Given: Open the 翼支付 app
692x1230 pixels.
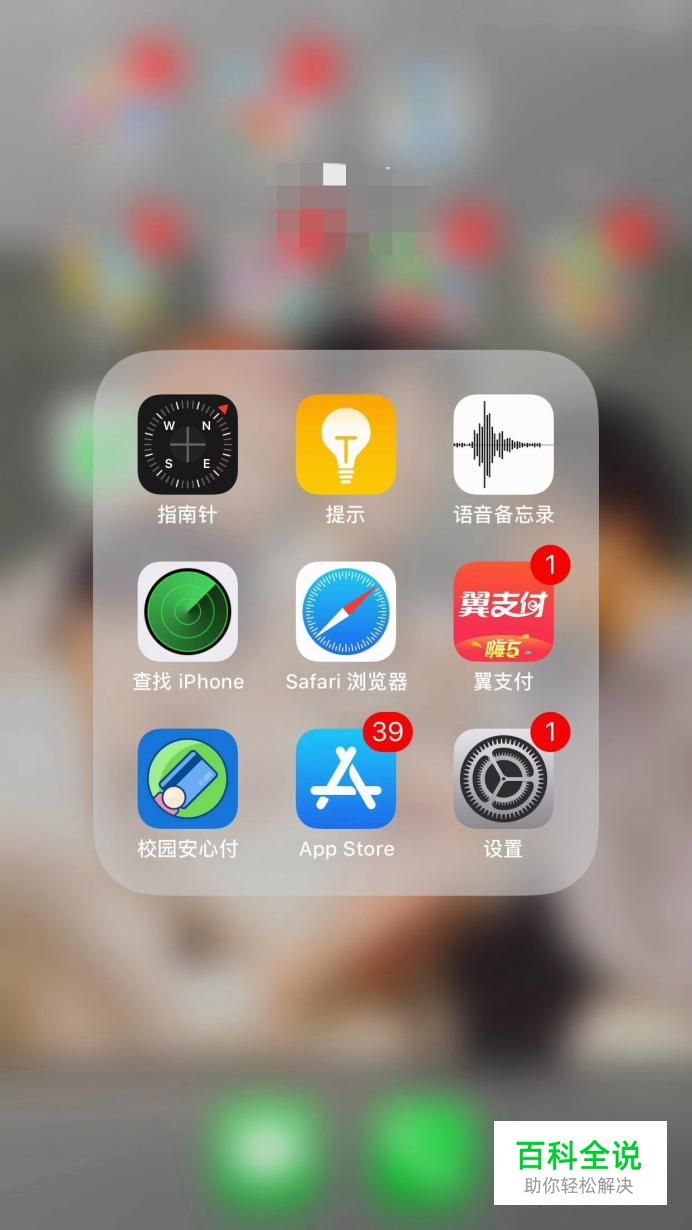Looking at the screenshot, I should [x=503, y=611].
